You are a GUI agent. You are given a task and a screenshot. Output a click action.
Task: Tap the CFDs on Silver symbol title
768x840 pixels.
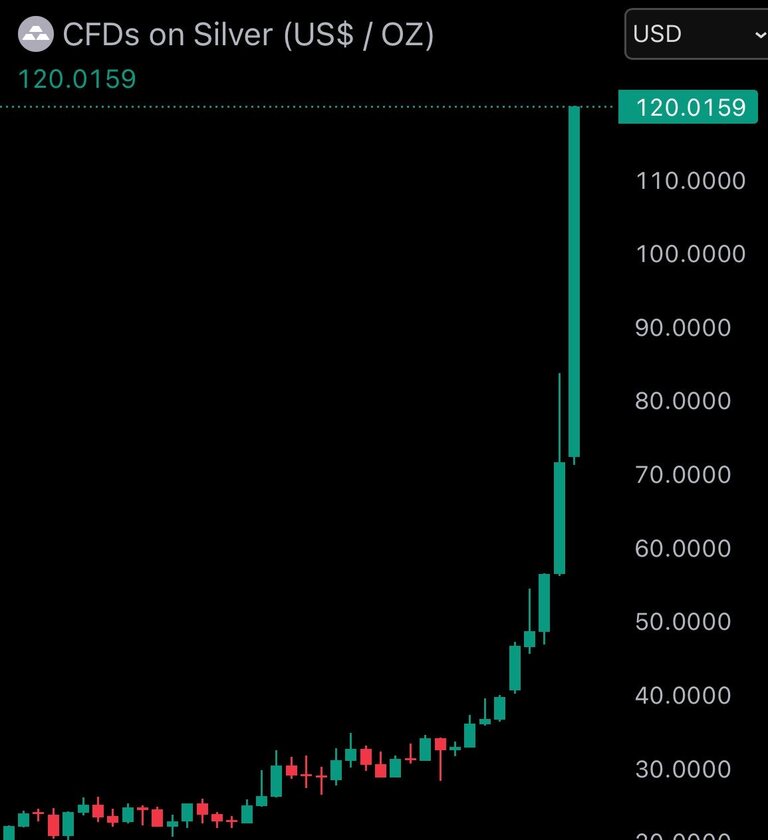point(248,34)
